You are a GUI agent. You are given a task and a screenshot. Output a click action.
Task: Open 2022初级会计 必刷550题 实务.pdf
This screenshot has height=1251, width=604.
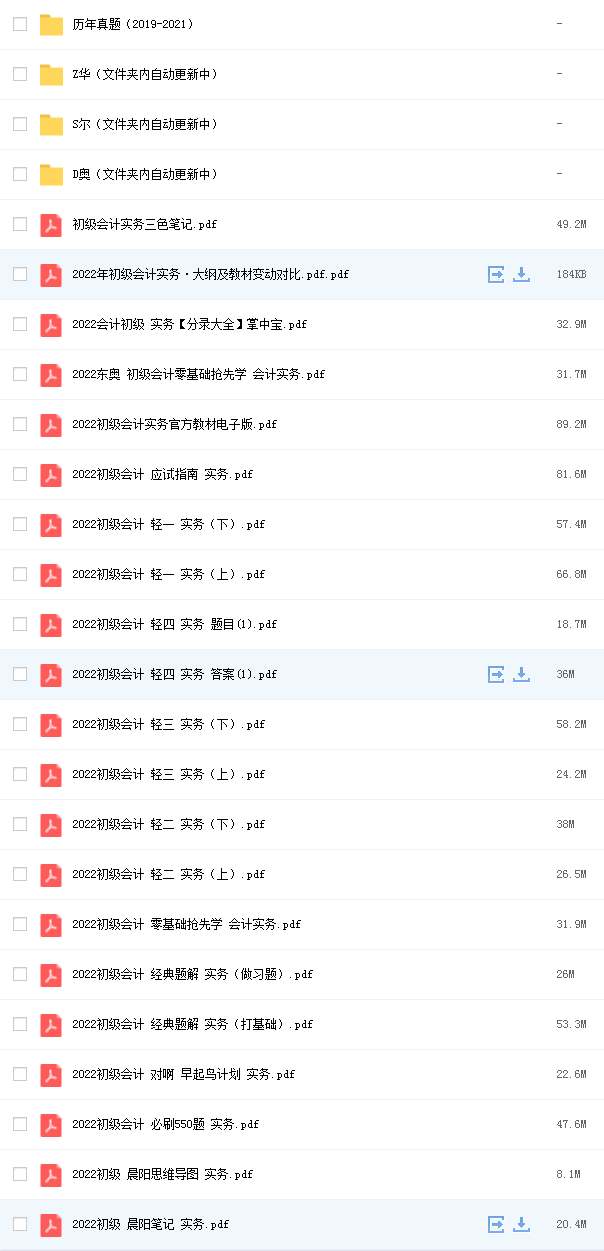tap(165, 1124)
